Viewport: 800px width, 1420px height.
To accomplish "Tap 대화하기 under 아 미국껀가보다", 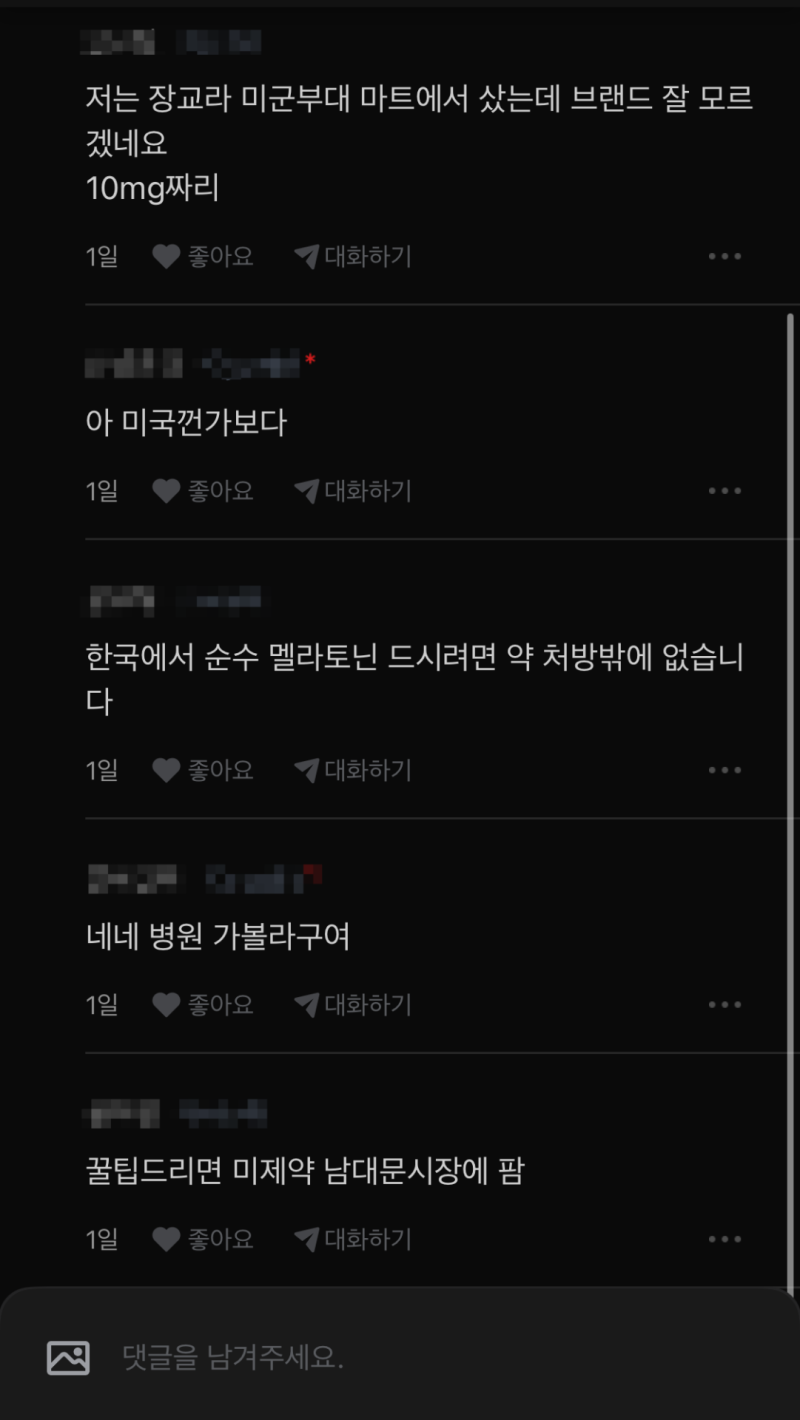I will click(x=353, y=491).
